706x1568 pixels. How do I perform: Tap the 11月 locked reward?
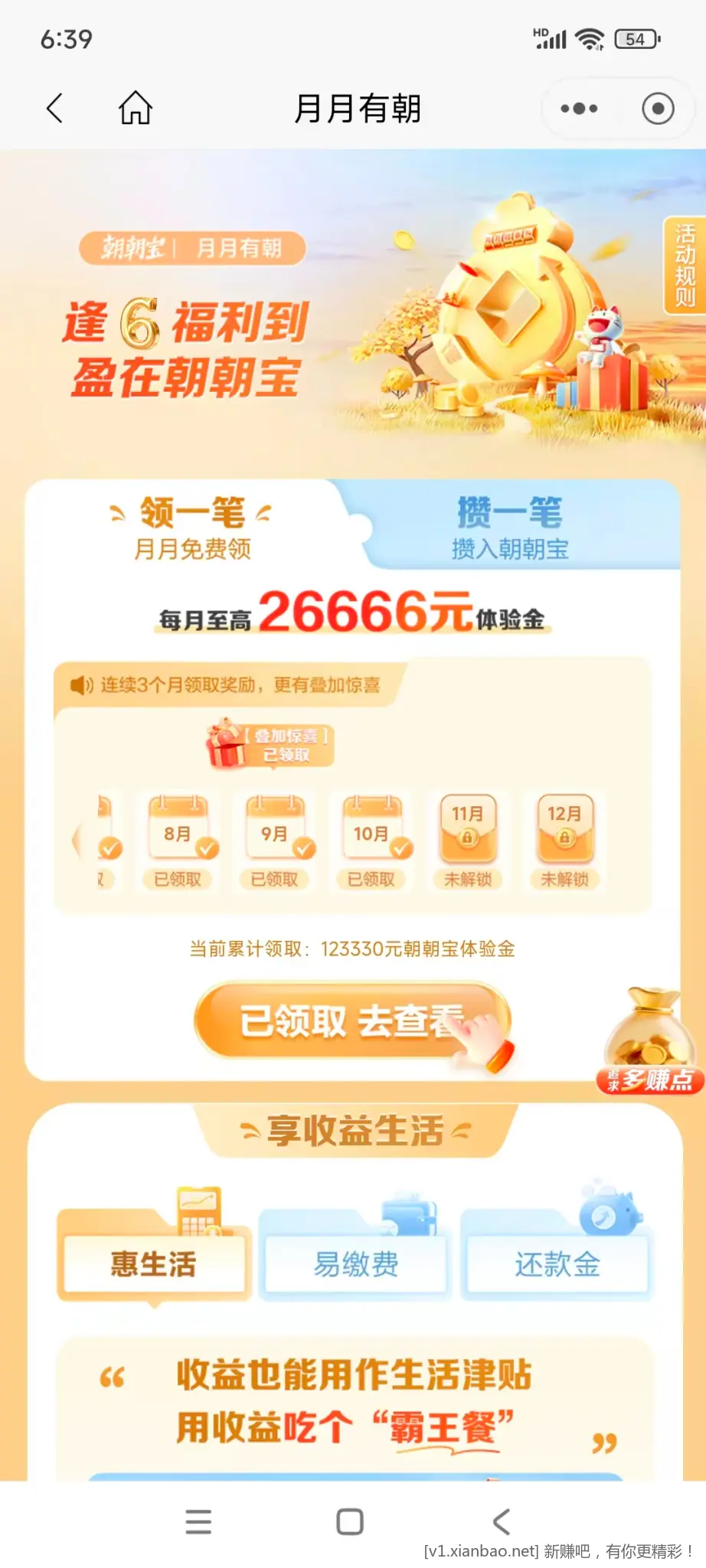[467, 839]
